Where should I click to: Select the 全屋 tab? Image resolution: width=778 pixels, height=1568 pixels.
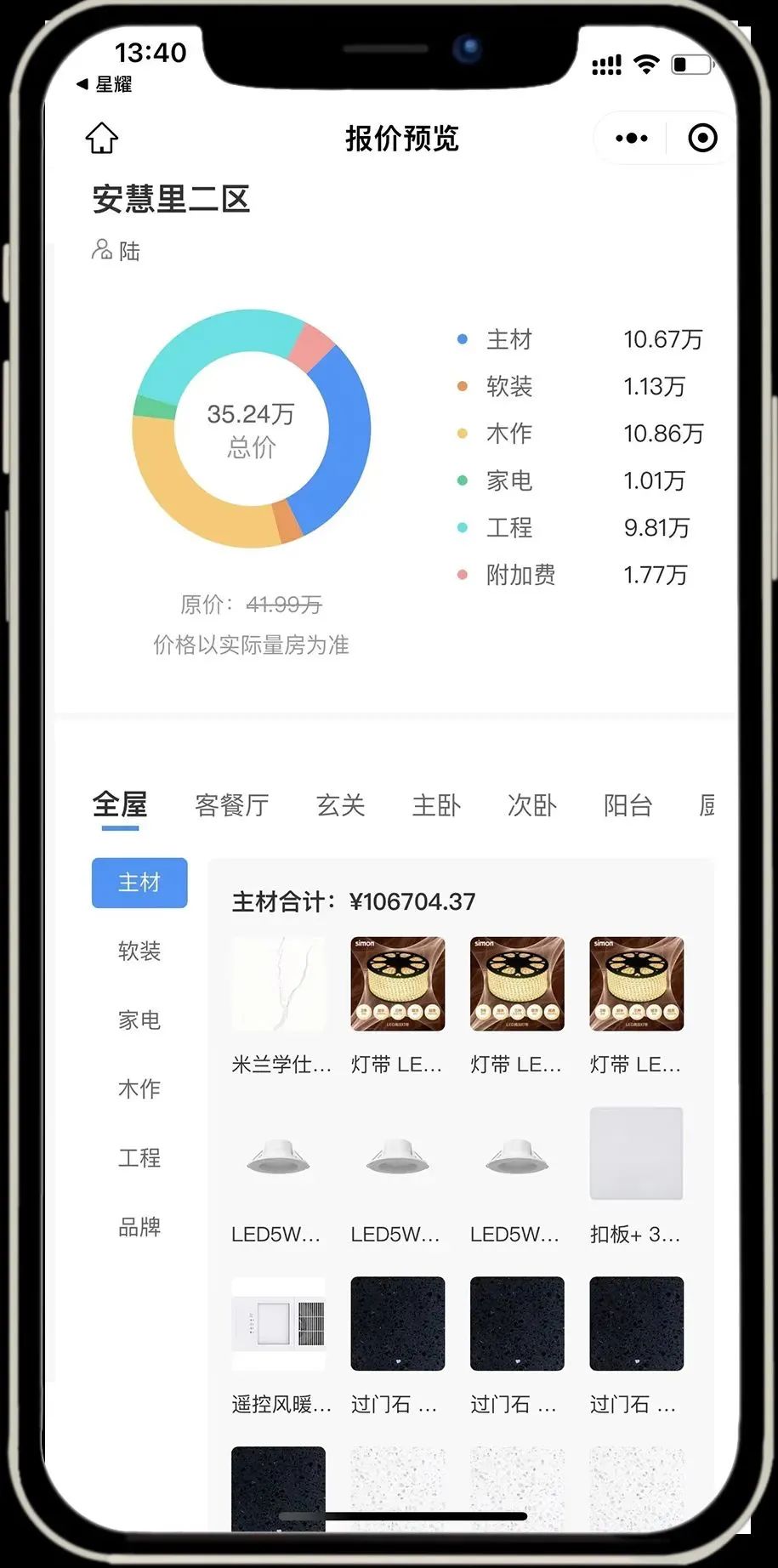click(120, 804)
